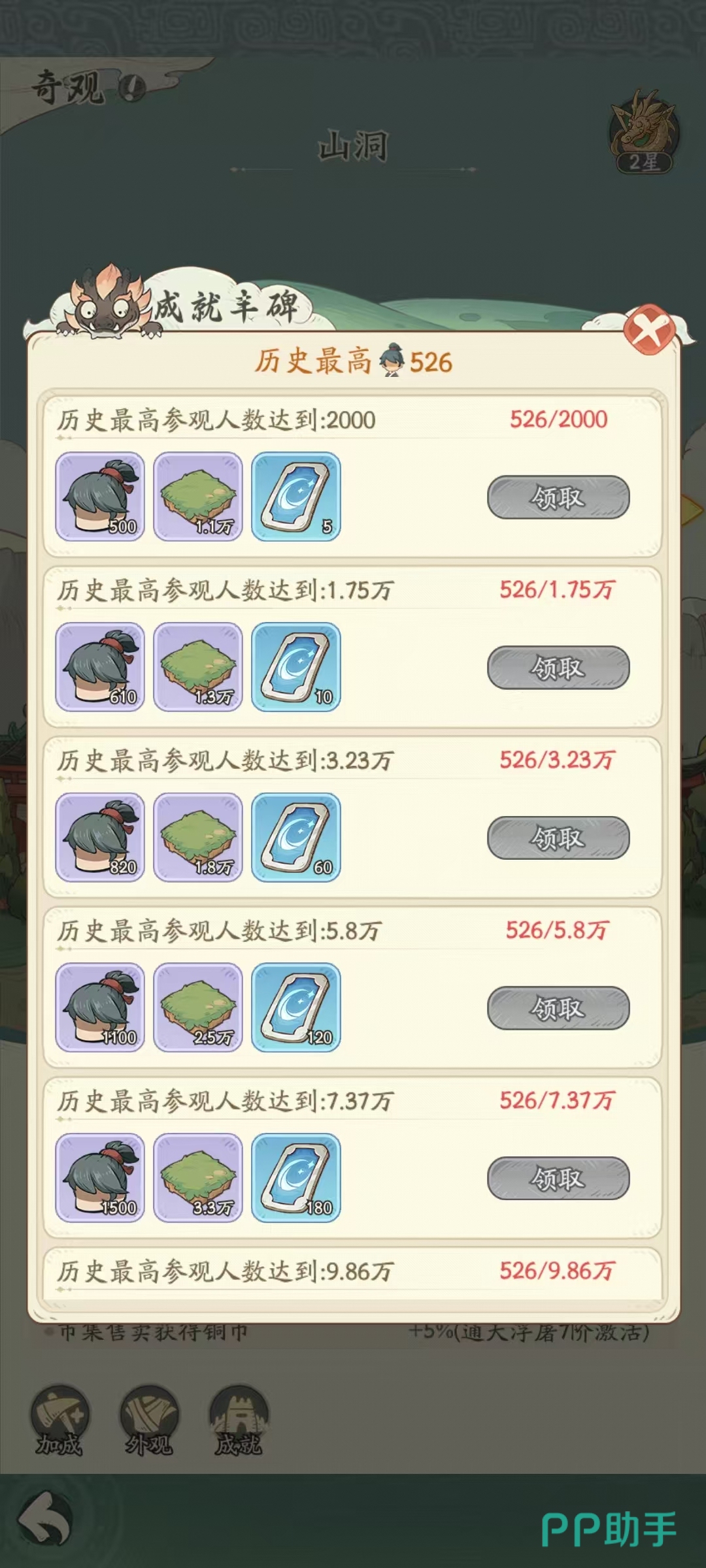This screenshot has height=1568, width=706.
Task: Open the info icon beside 奇观
Action: pos(132,86)
